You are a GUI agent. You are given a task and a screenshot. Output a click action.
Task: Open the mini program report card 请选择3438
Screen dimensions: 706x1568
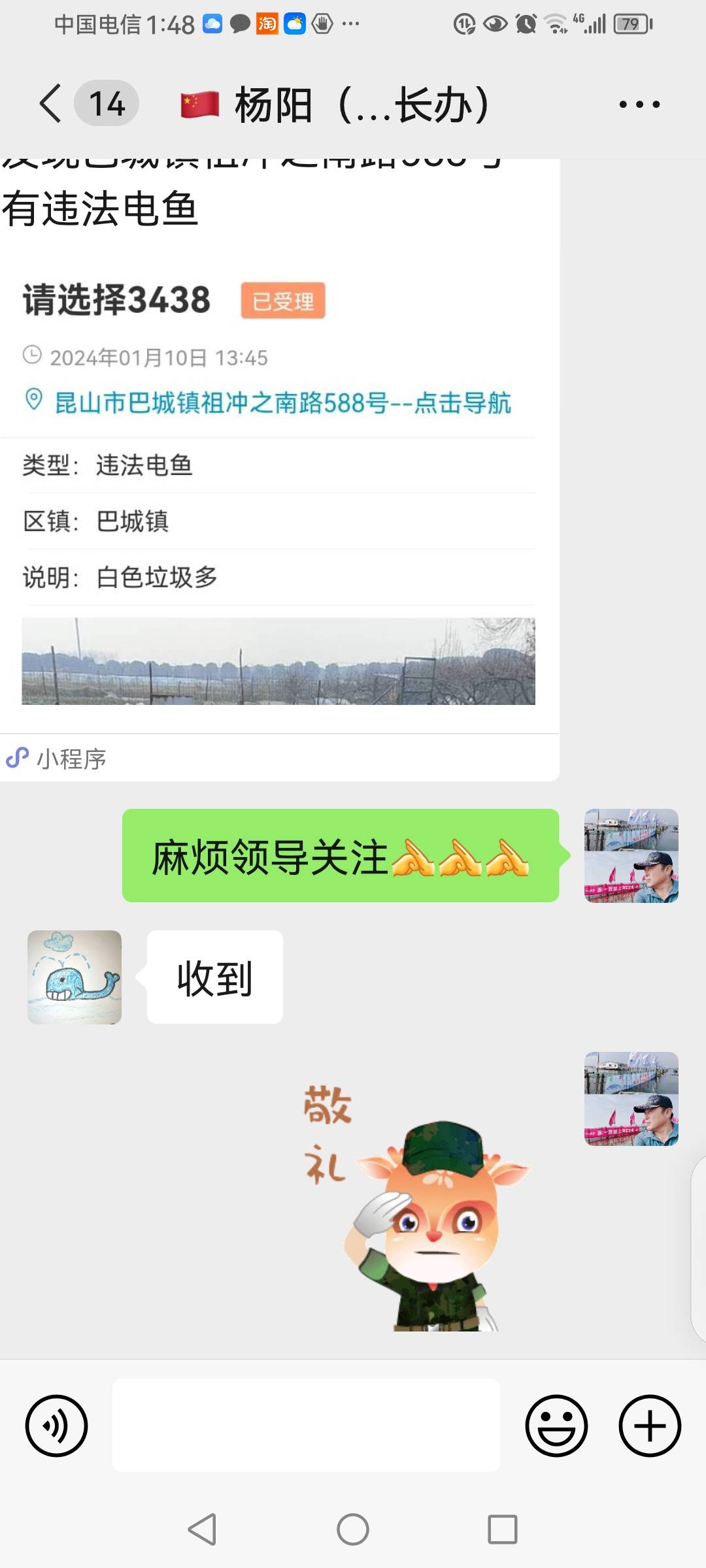279,469
